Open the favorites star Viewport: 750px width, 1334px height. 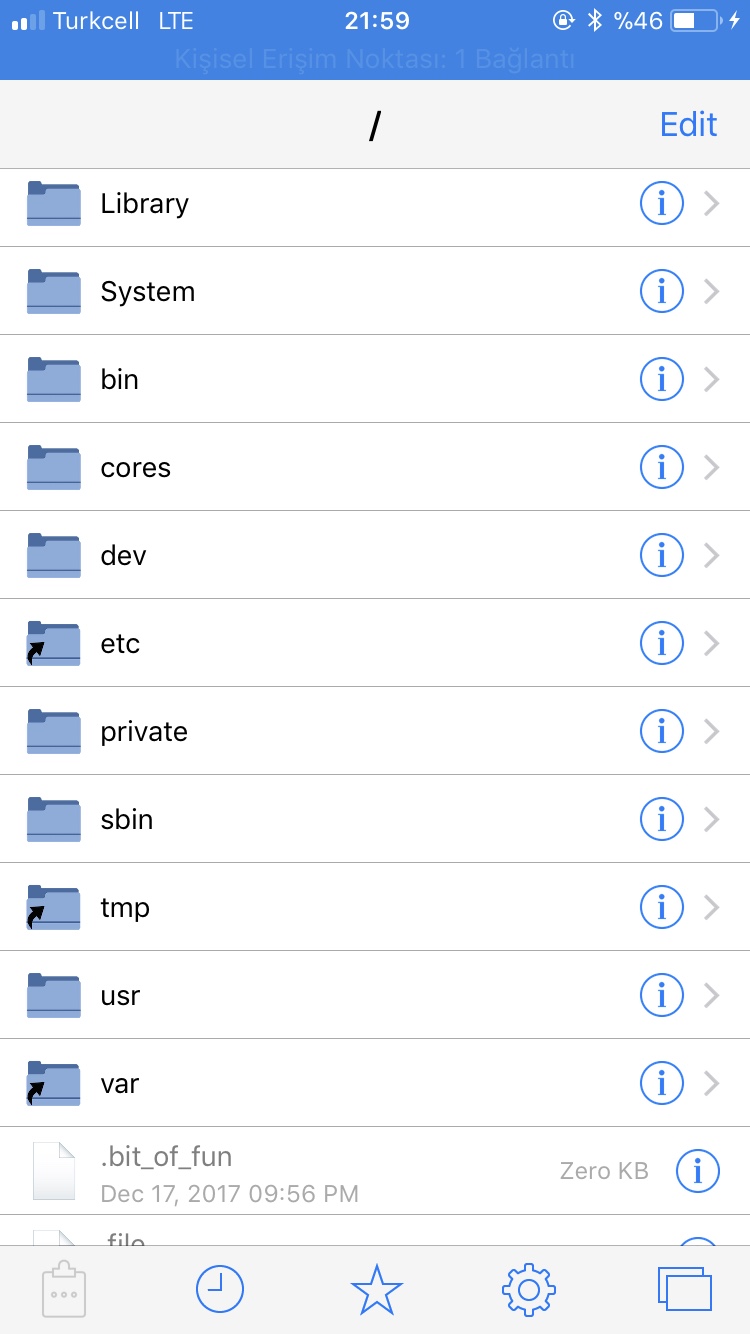376,1290
